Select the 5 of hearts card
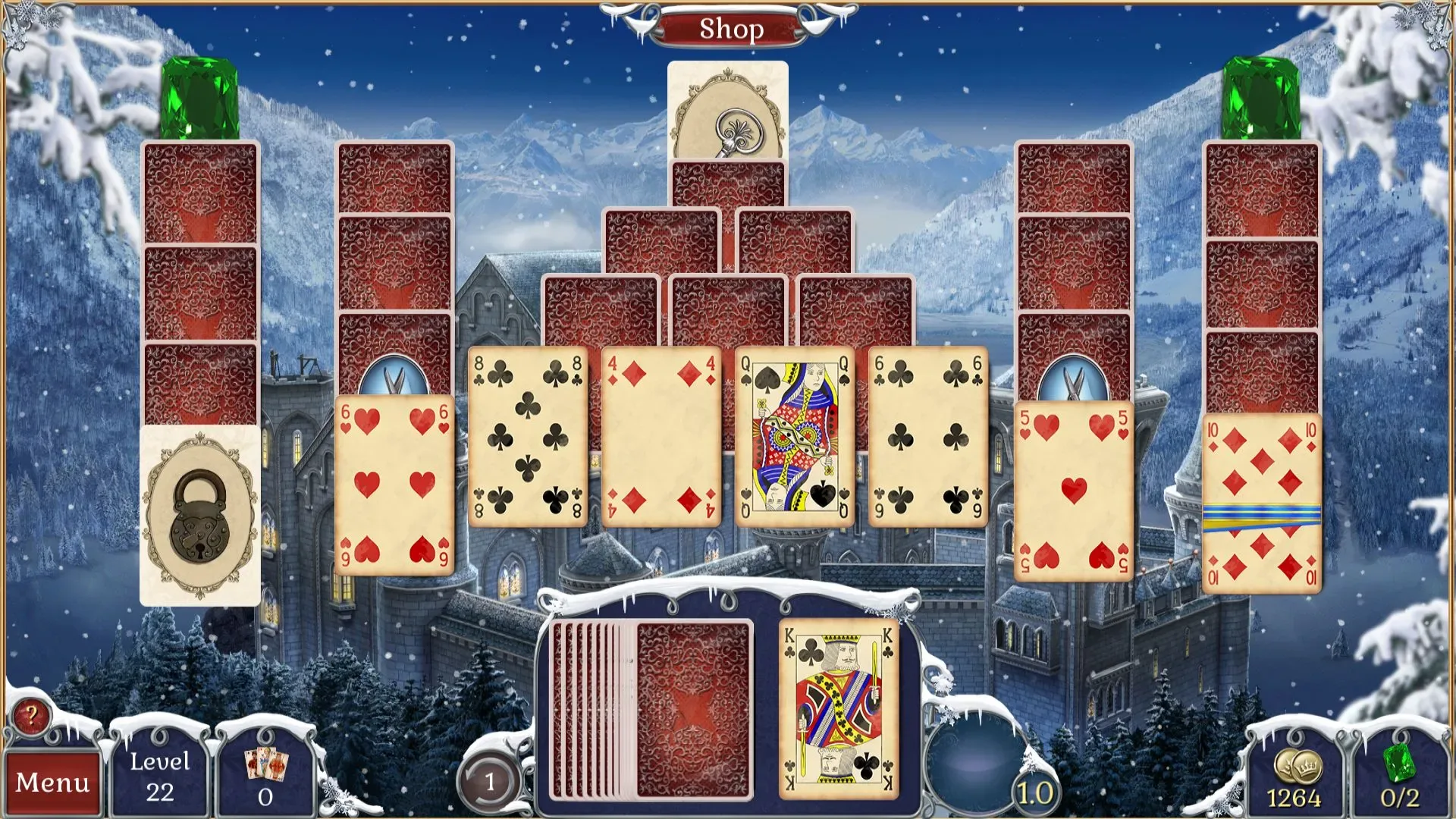This screenshot has width=1456, height=819. (x=1073, y=491)
